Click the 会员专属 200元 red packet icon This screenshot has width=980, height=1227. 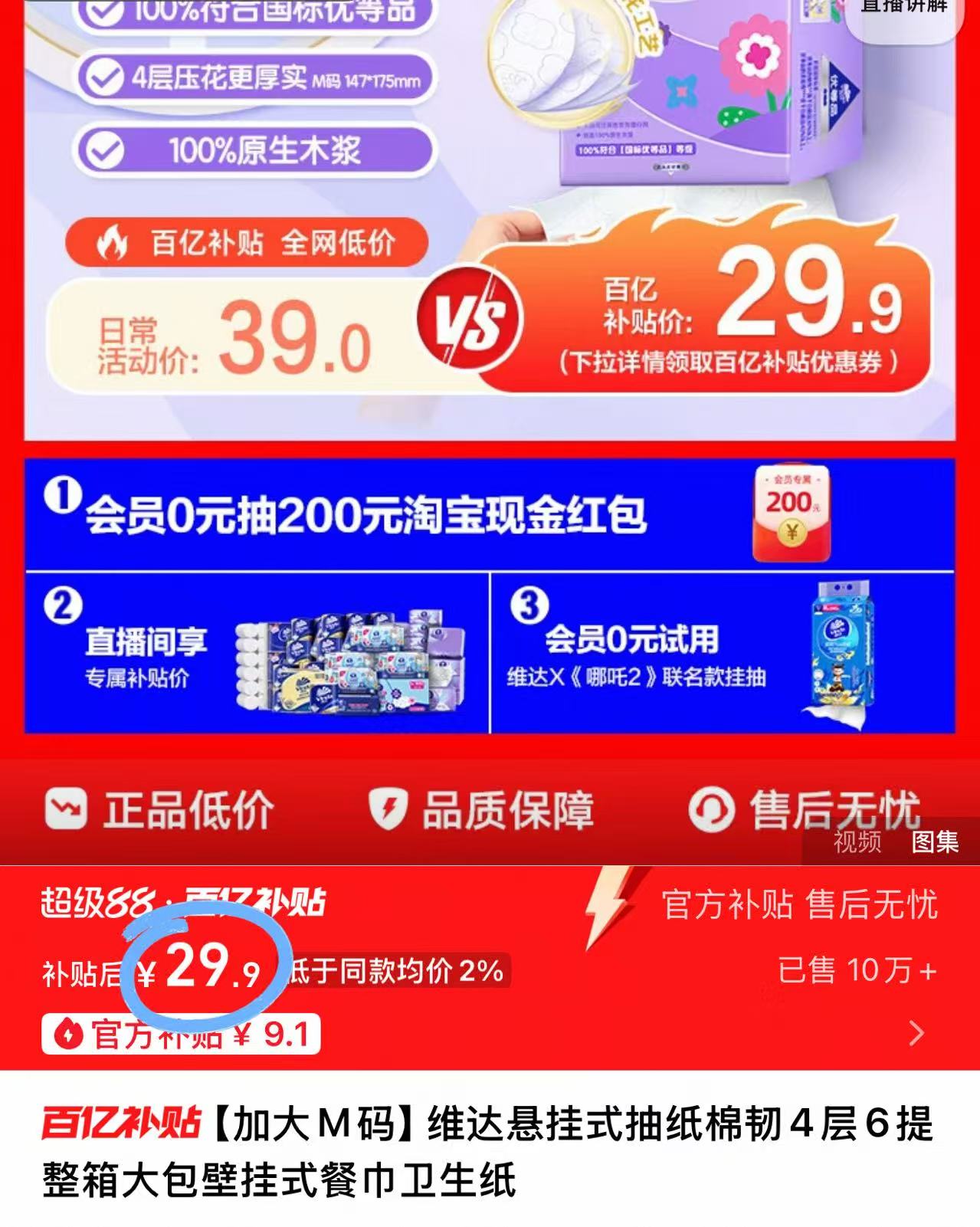pos(791,514)
